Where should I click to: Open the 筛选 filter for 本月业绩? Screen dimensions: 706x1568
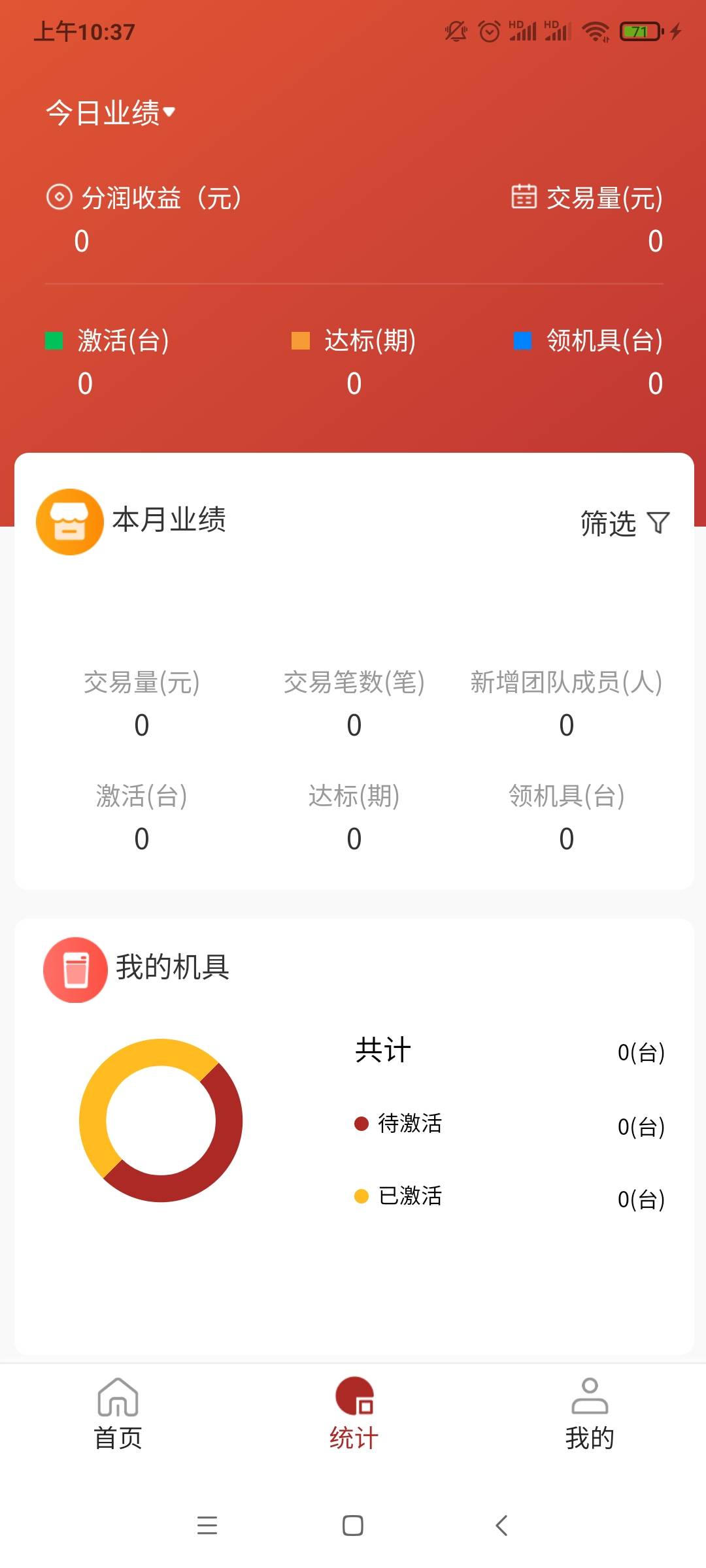tap(624, 523)
